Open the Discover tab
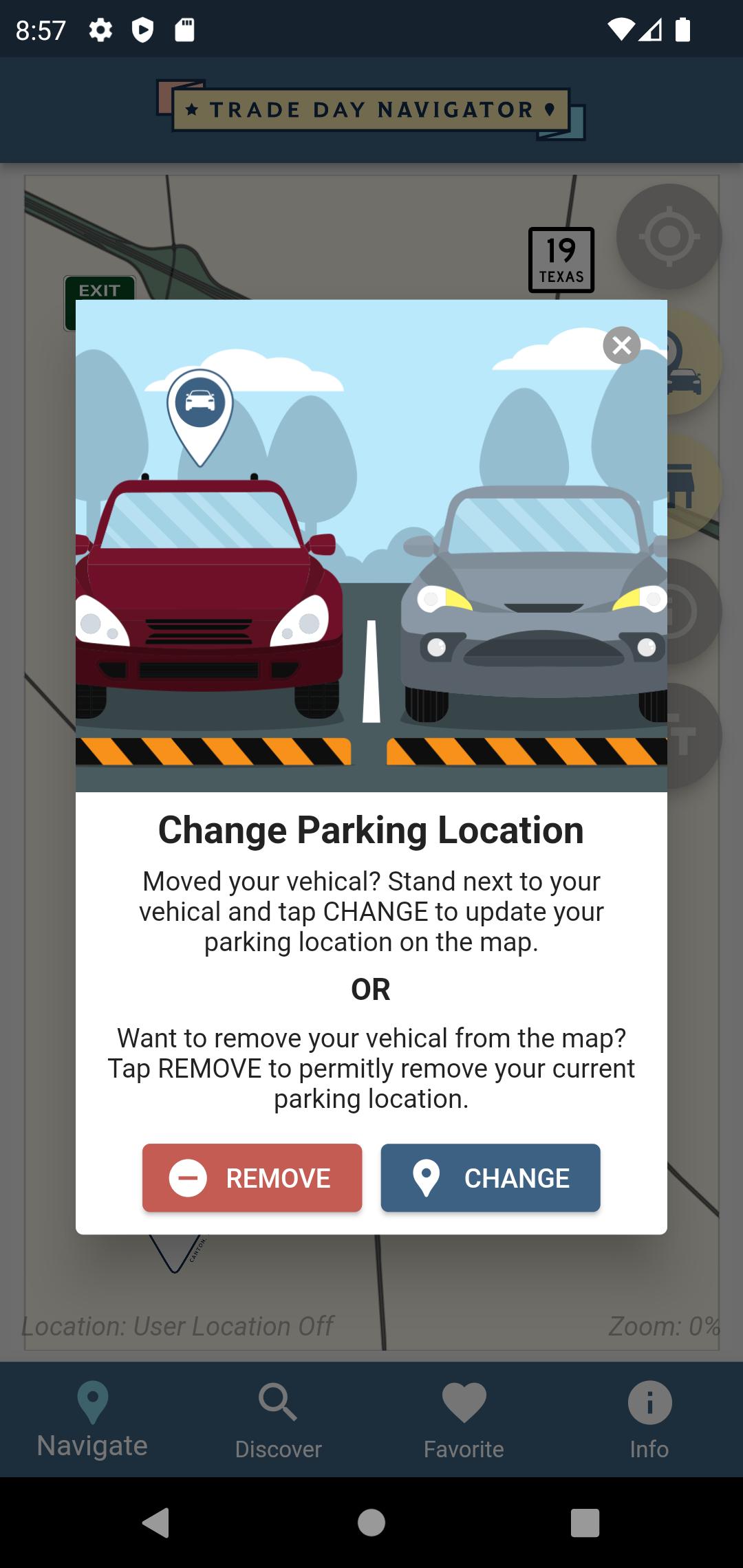Viewport: 743px width, 1568px height. click(279, 1419)
